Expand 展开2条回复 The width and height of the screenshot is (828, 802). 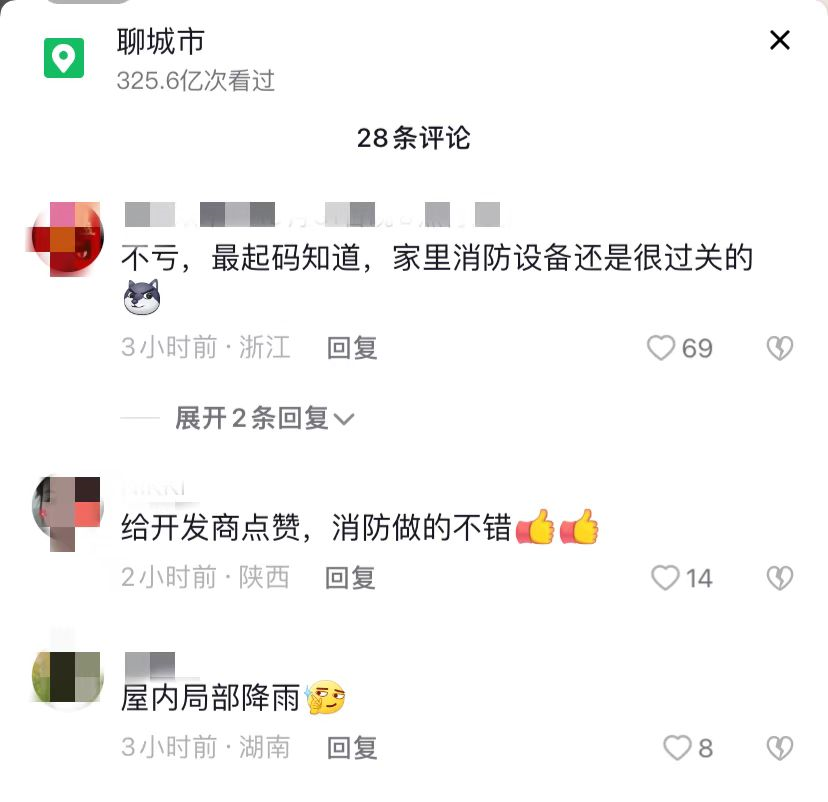click(264, 418)
